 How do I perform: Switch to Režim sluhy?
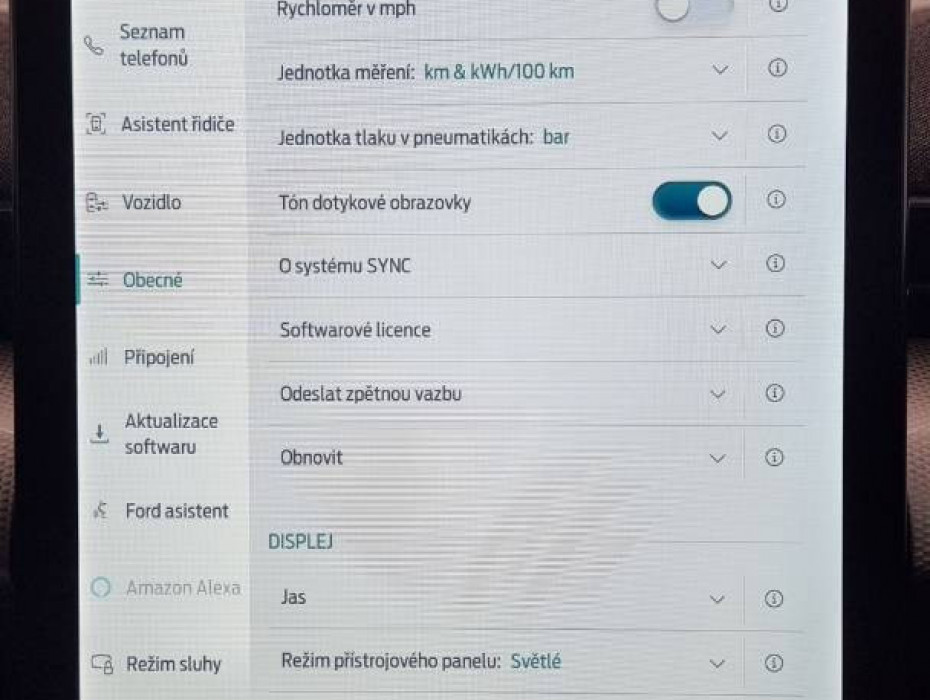click(172, 664)
